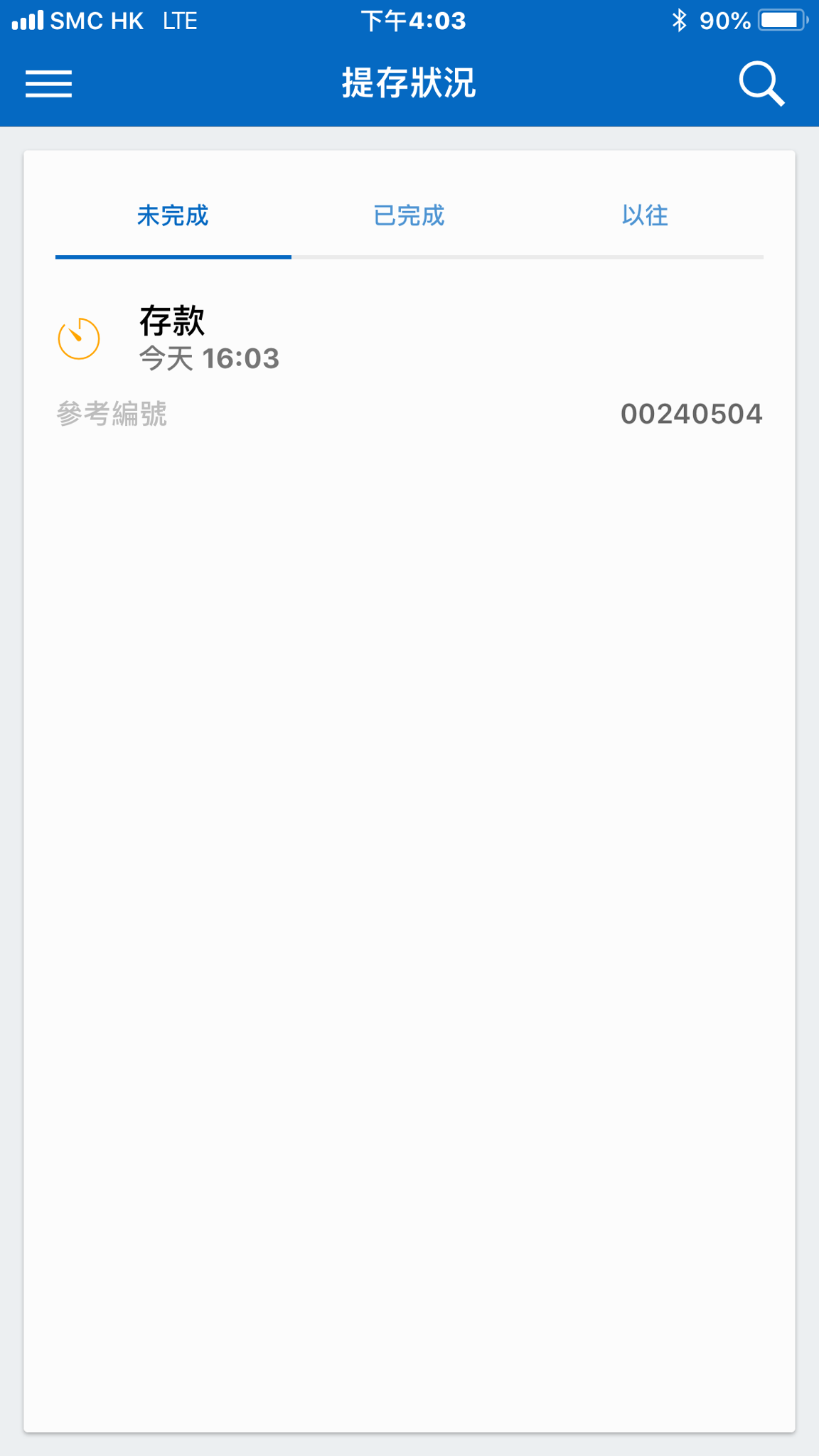Viewport: 819px width, 1456px height.
Task: Switch to the 以往 tab
Action: click(645, 215)
